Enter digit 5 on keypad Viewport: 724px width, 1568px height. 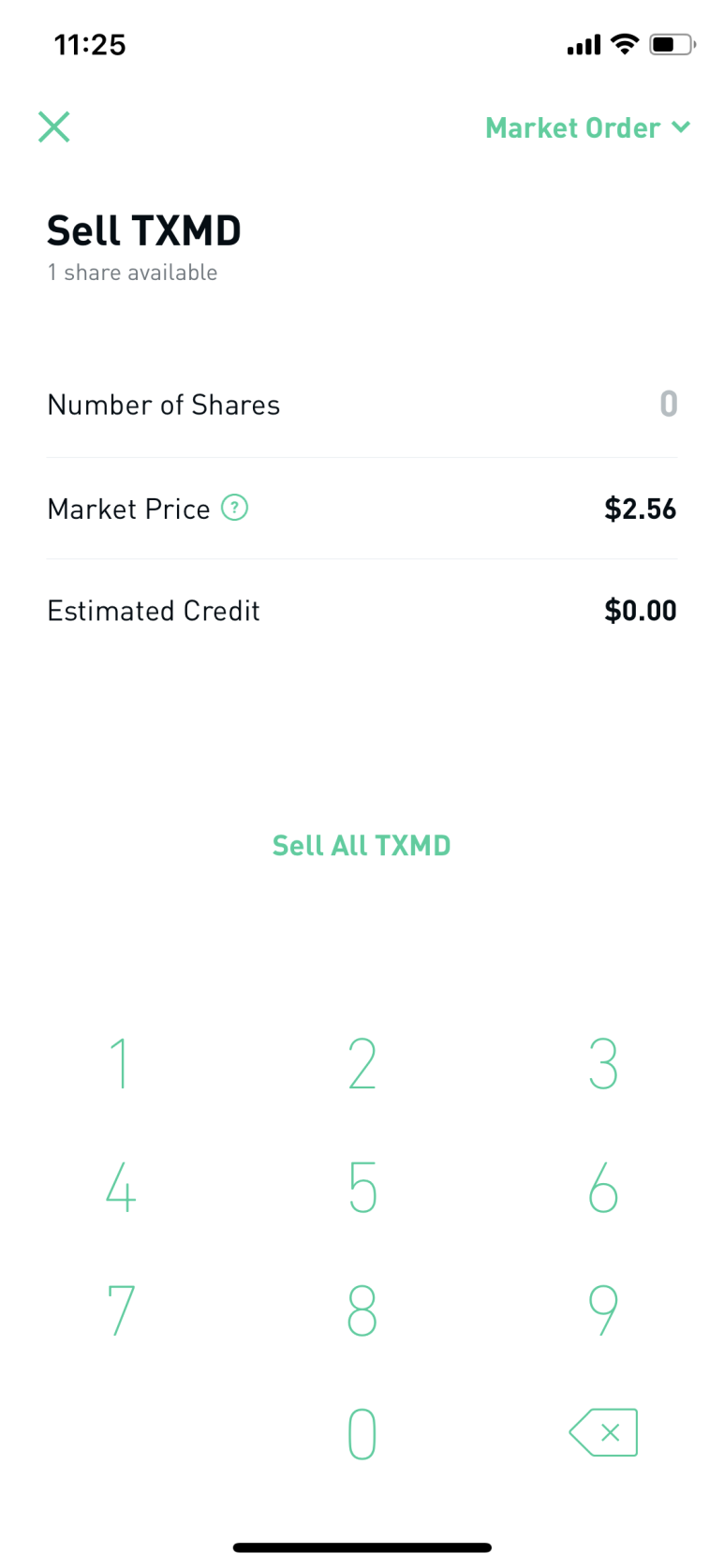[x=362, y=1187]
